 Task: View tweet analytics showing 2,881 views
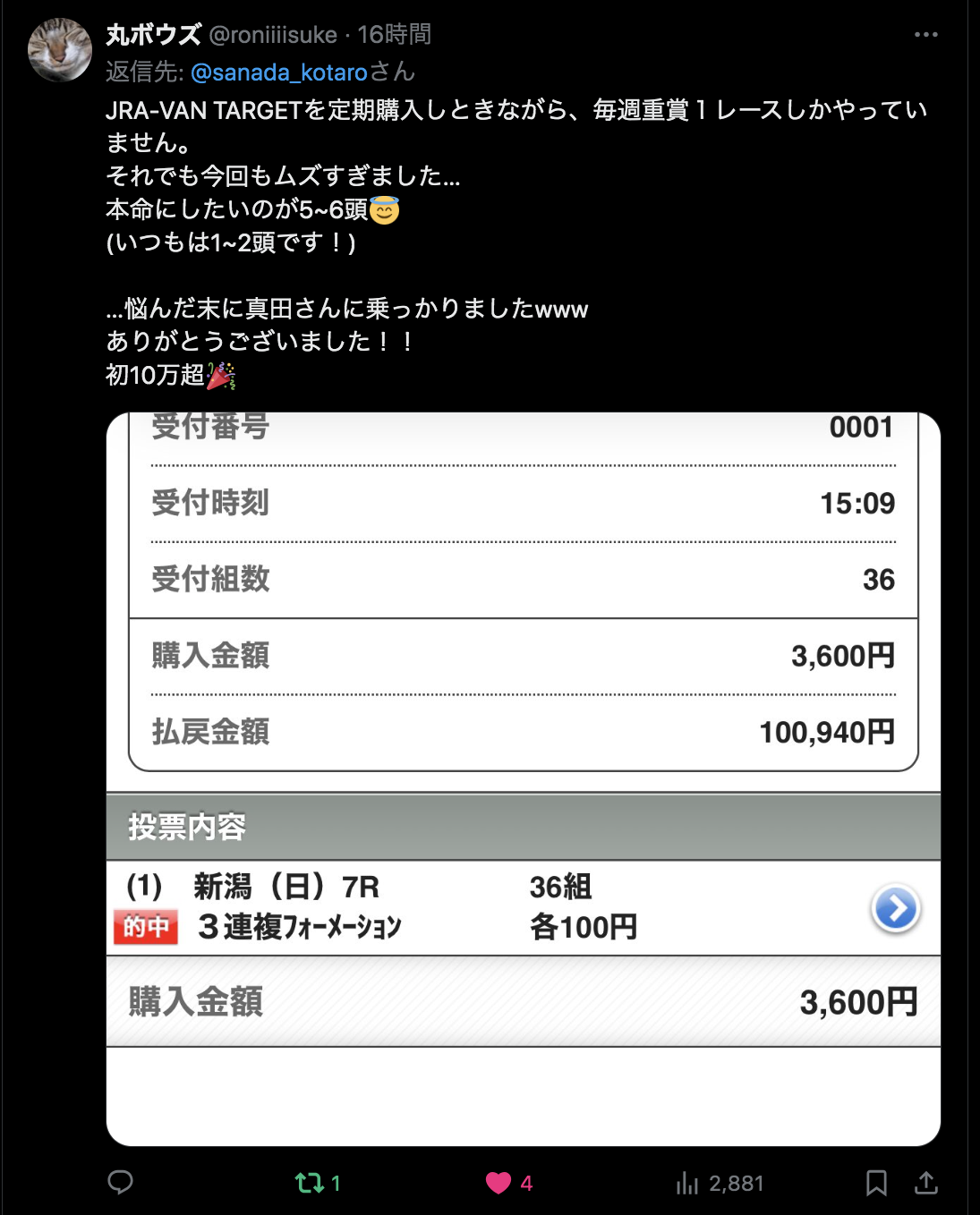pyautogui.click(x=720, y=1183)
